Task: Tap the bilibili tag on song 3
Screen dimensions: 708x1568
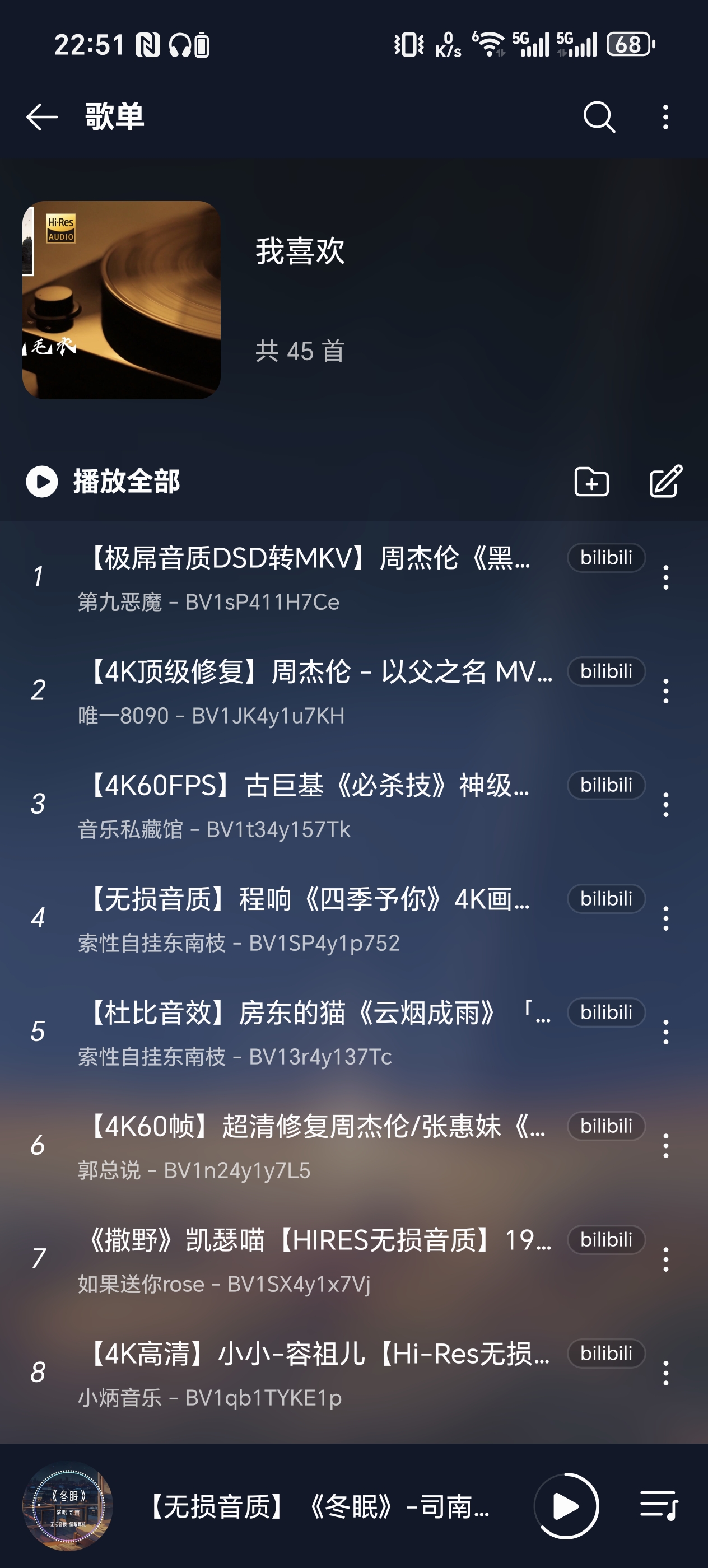Action: click(605, 785)
